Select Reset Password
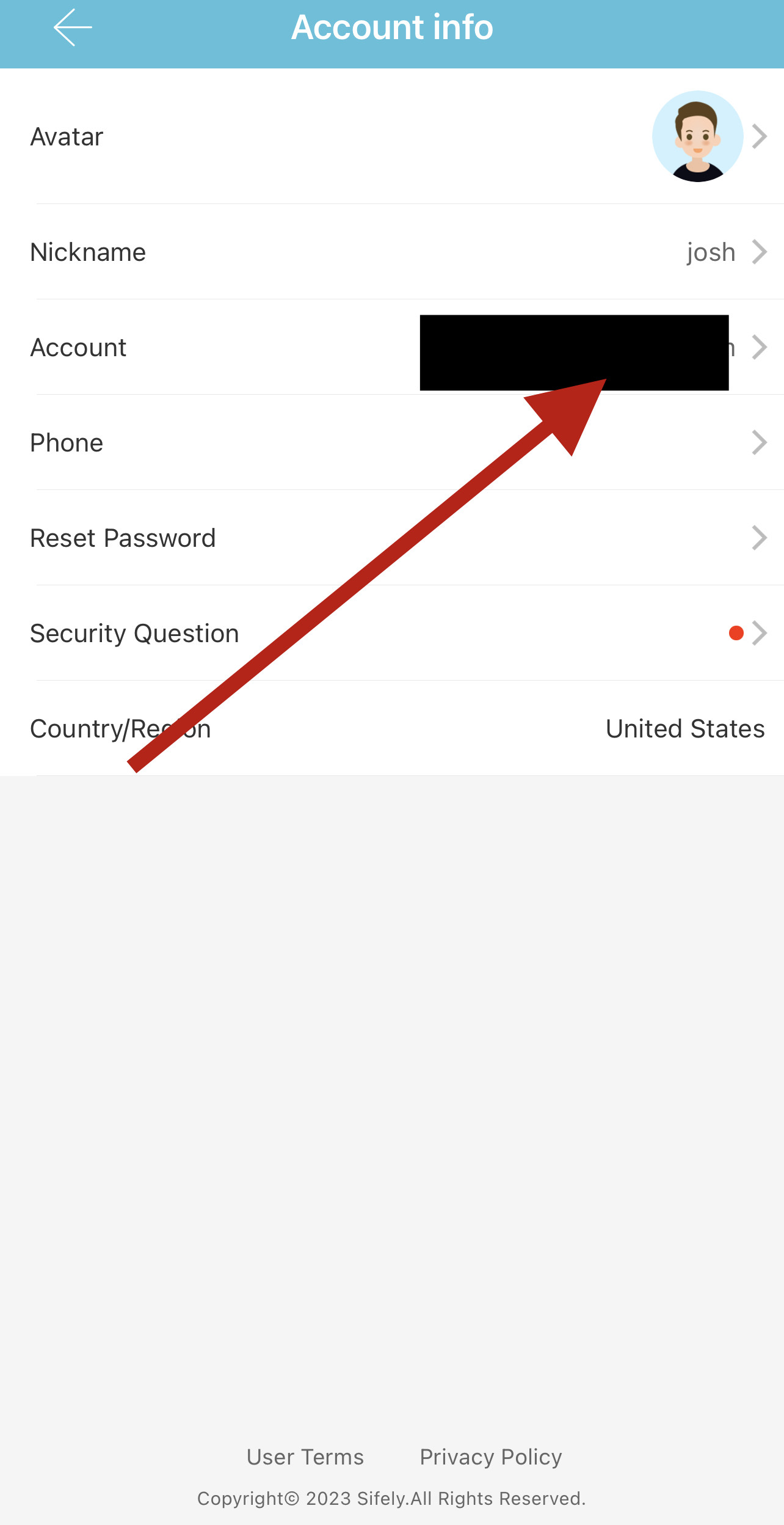784x1525 pixels. click(392, 538)
